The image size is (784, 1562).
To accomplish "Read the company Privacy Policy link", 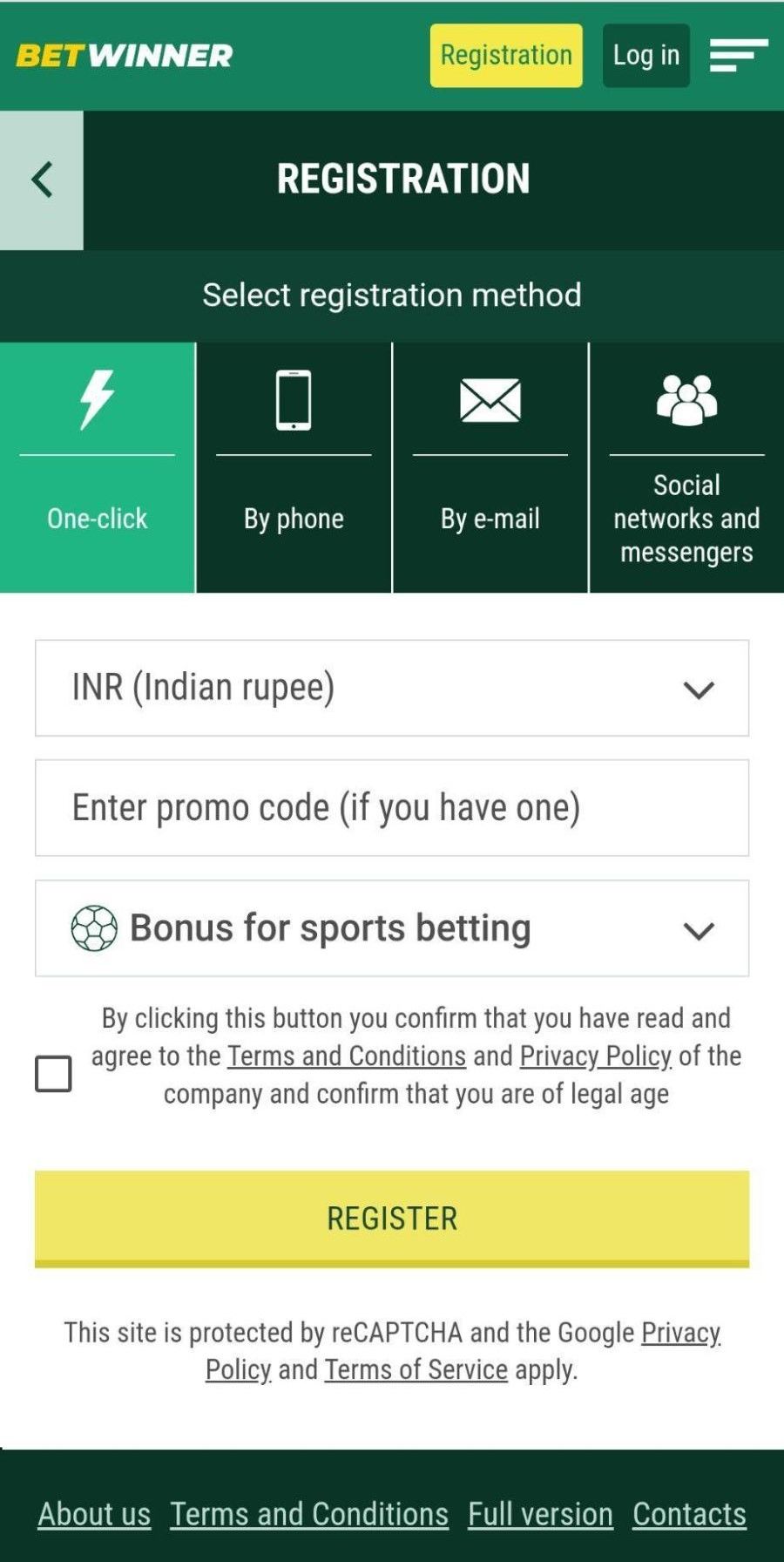I will [595, 1056].
